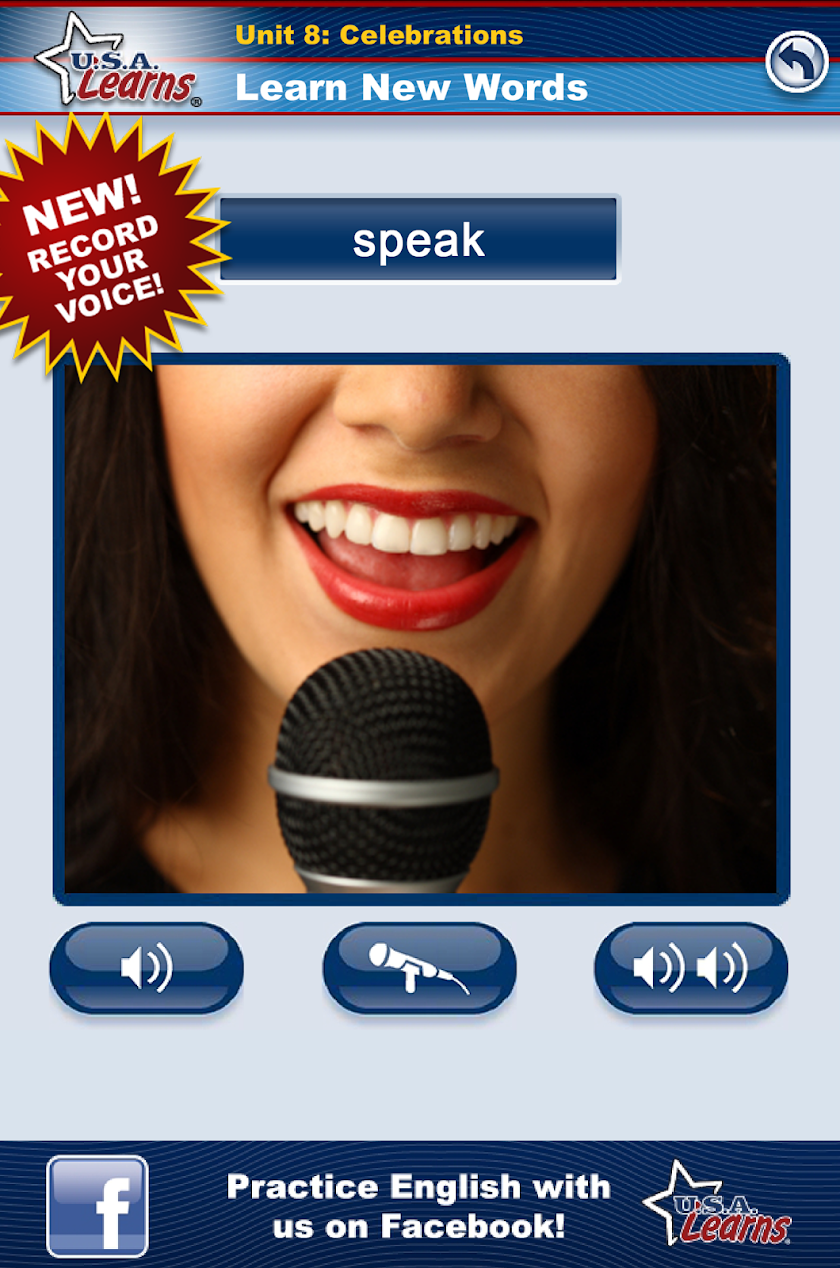
Task: Open the Practice English on Facebook banner
Action: pyautogui.click(x=420, y=1205)
